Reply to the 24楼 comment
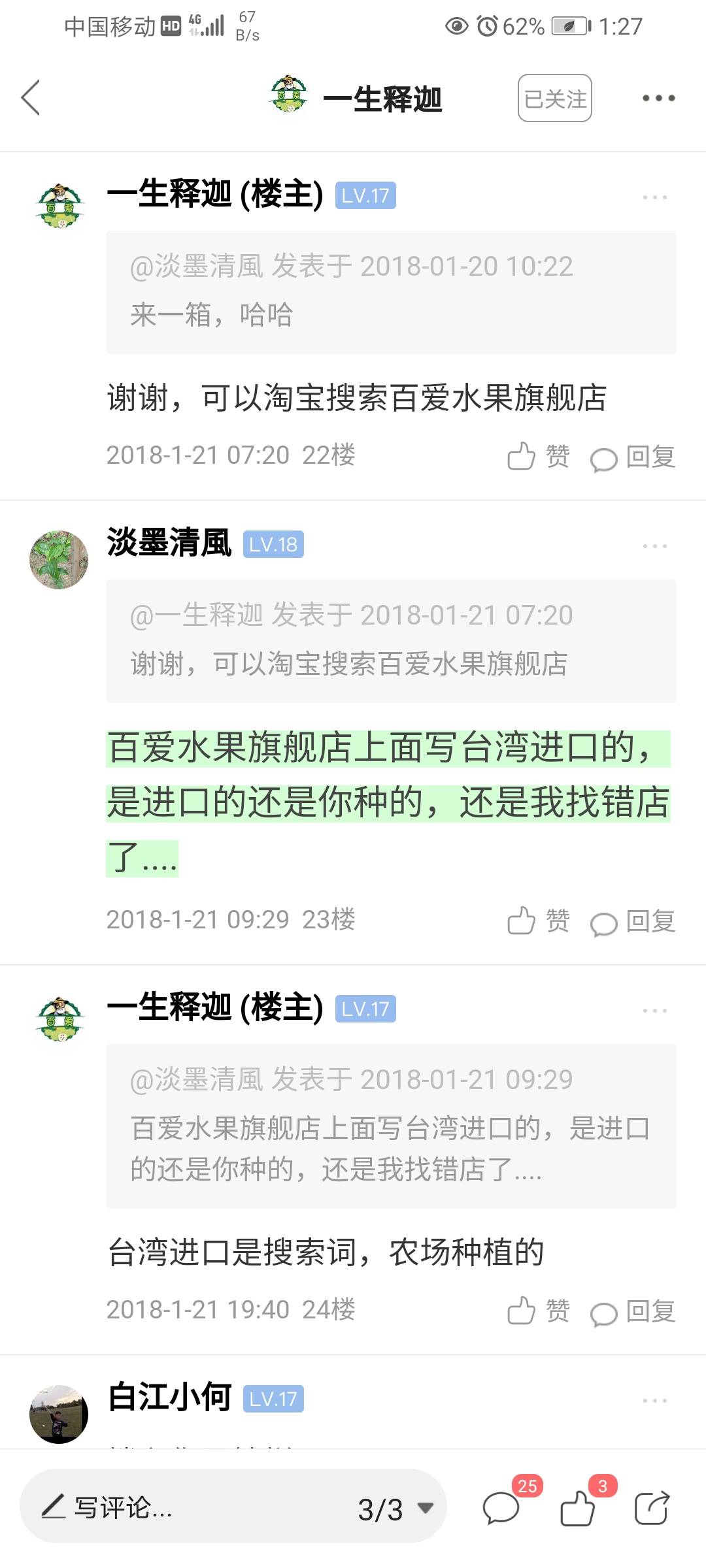The height and width of the screenshot is (1568, 706). [633, 1311]
